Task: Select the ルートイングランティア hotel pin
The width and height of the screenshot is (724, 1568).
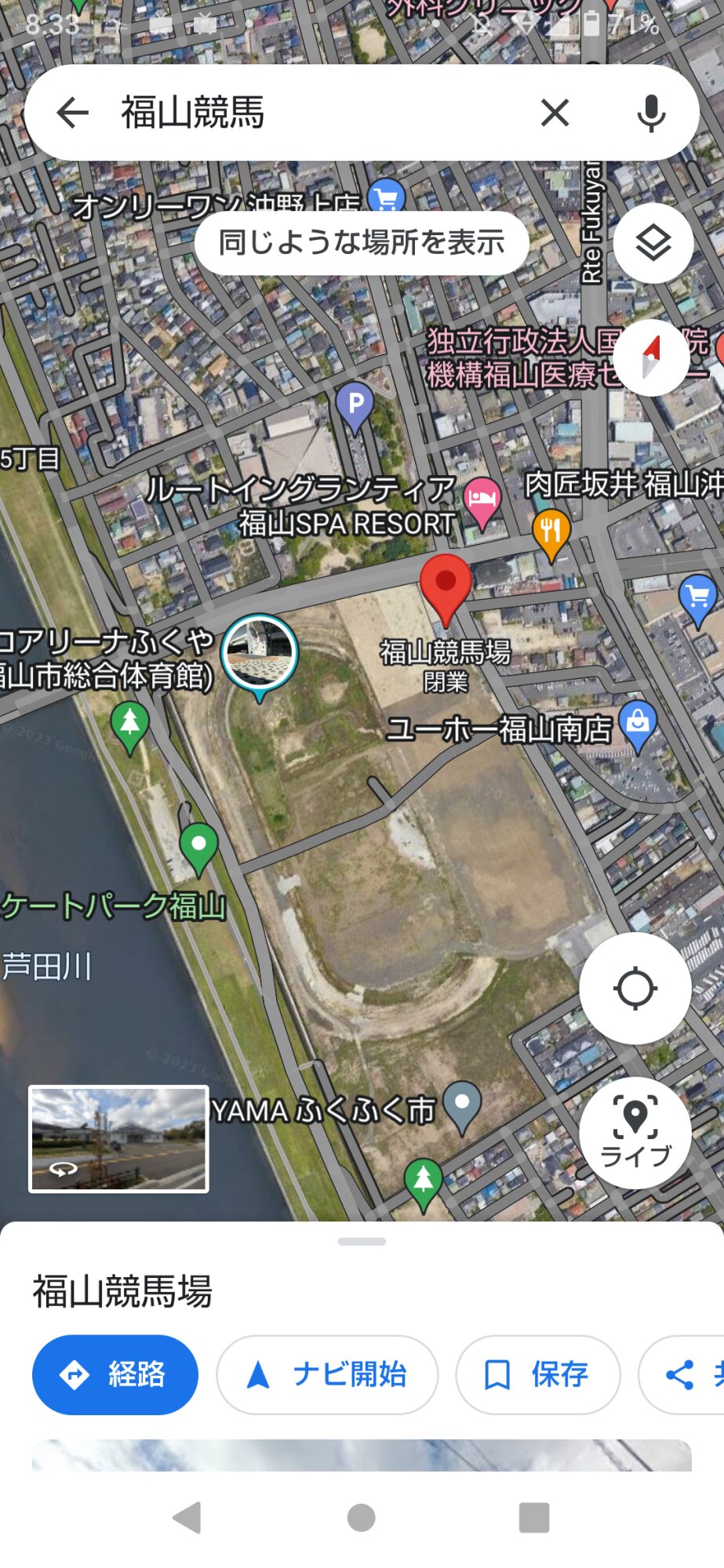Action: tap(482, 503)
